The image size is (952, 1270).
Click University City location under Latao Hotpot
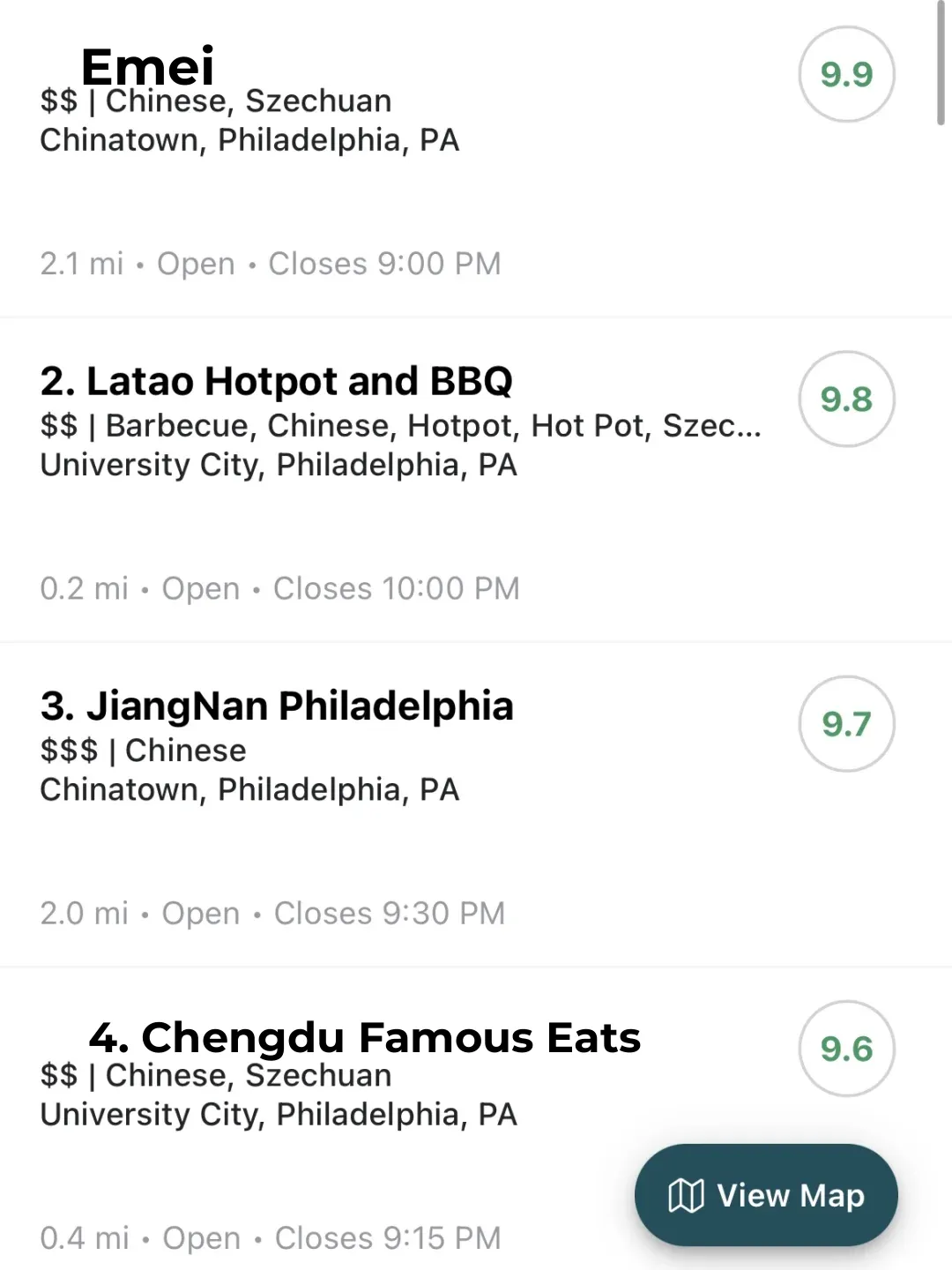279,465
